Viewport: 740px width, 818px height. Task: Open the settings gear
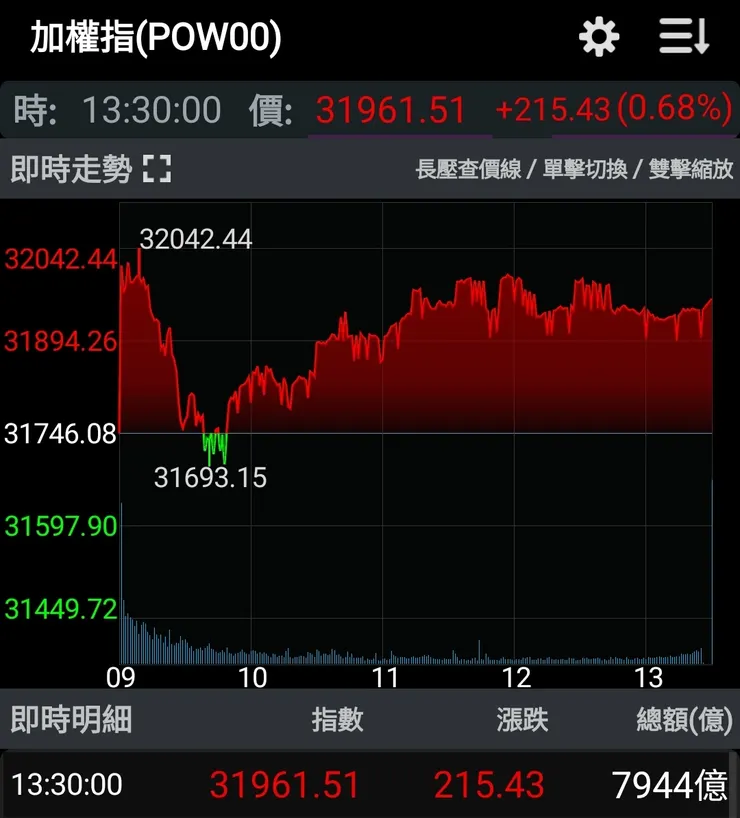point(599,38)
